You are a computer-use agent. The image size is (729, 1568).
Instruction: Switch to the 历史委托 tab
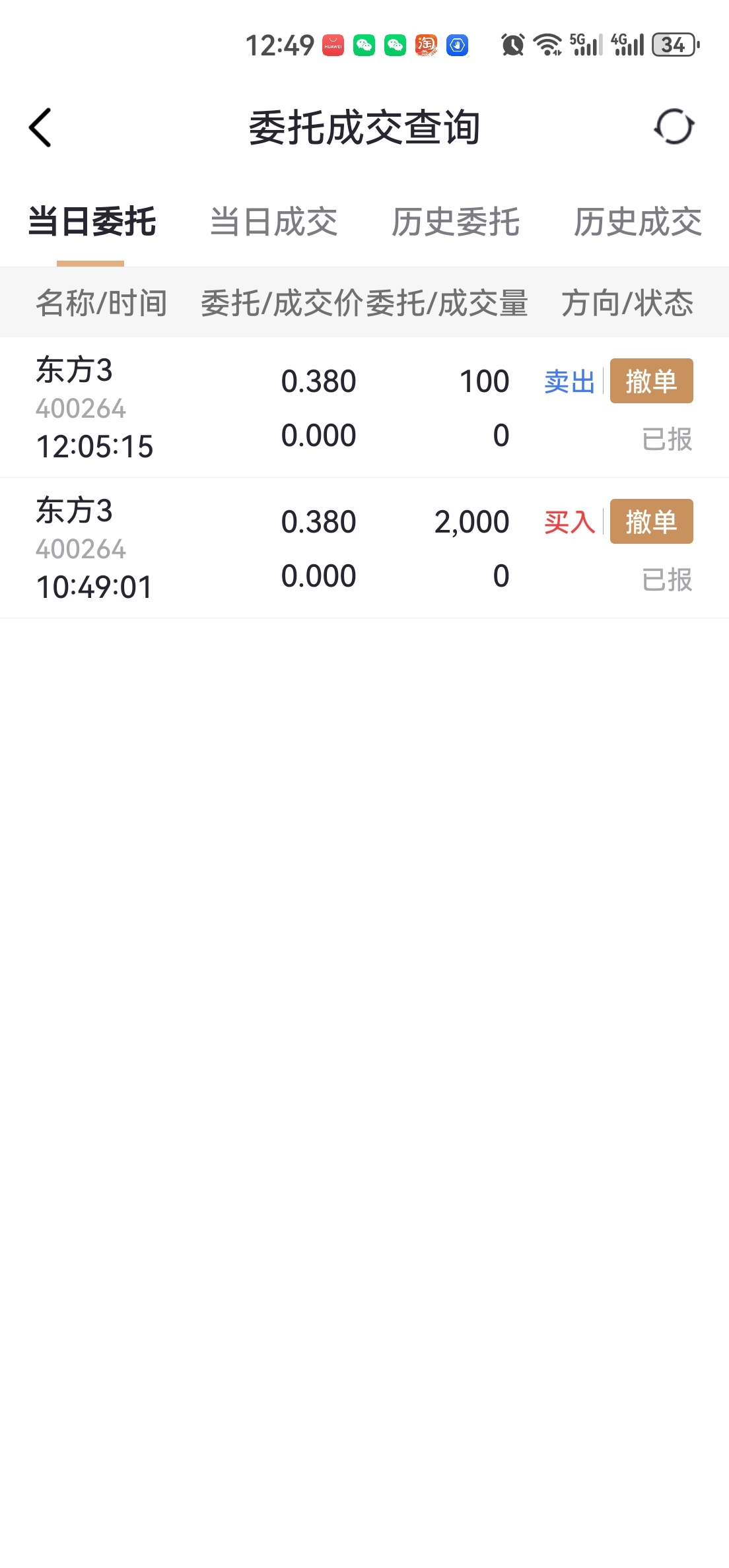(x=456, y=222)
